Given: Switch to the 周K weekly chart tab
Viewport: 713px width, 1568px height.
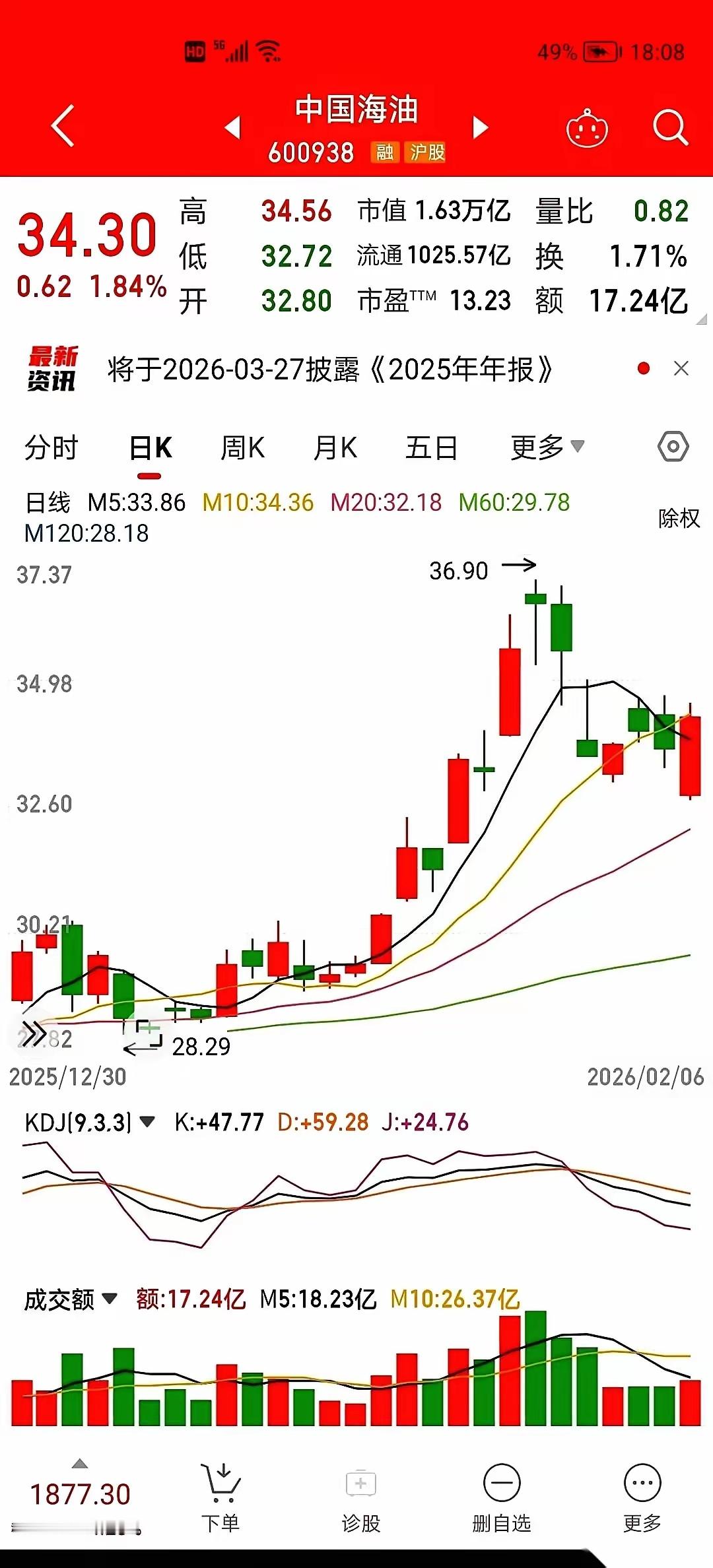Looking at the screenshot, I should pyautogui.click(x=242, y=447).
